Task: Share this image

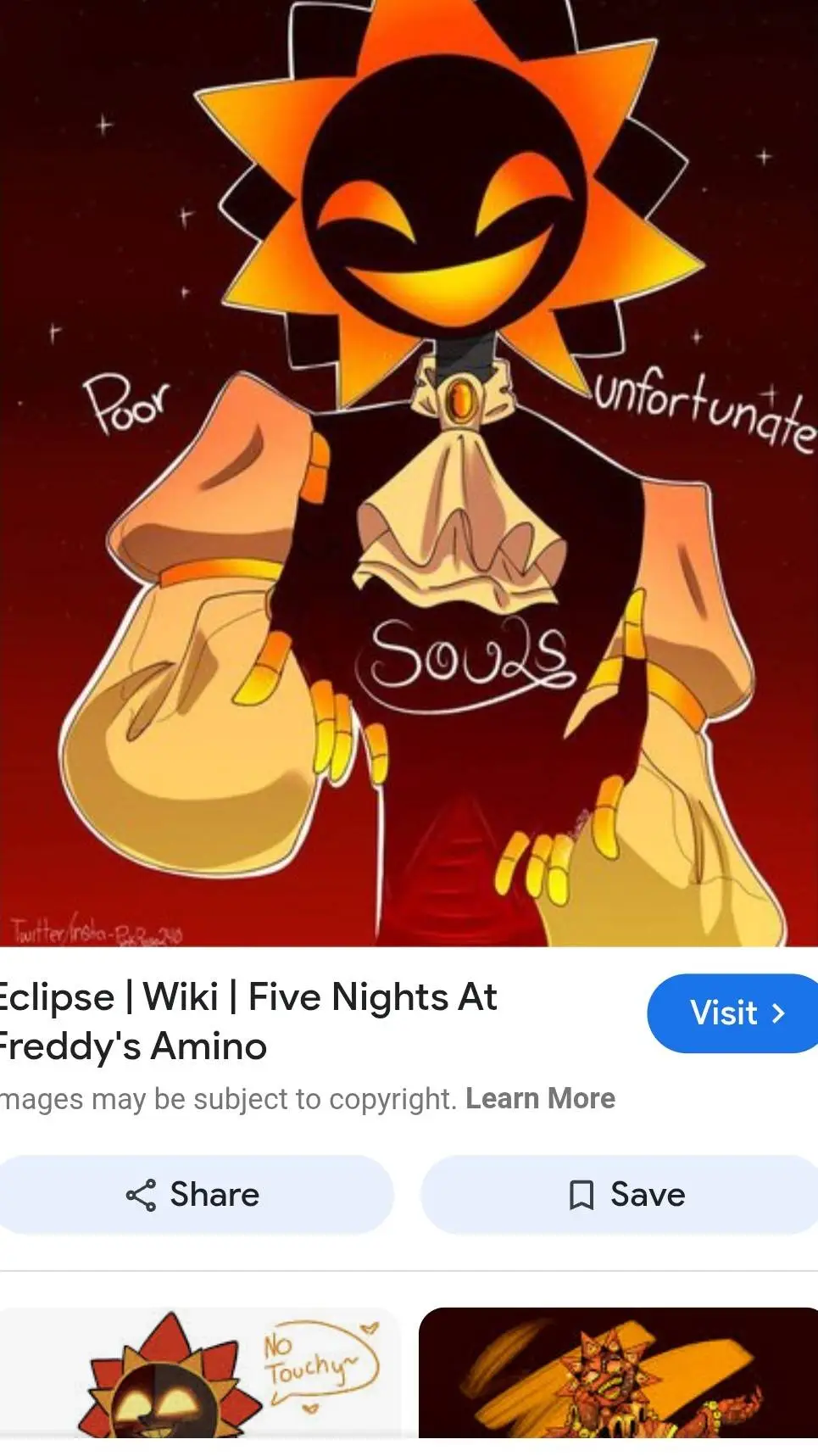Action: (x=193, y=1194)
